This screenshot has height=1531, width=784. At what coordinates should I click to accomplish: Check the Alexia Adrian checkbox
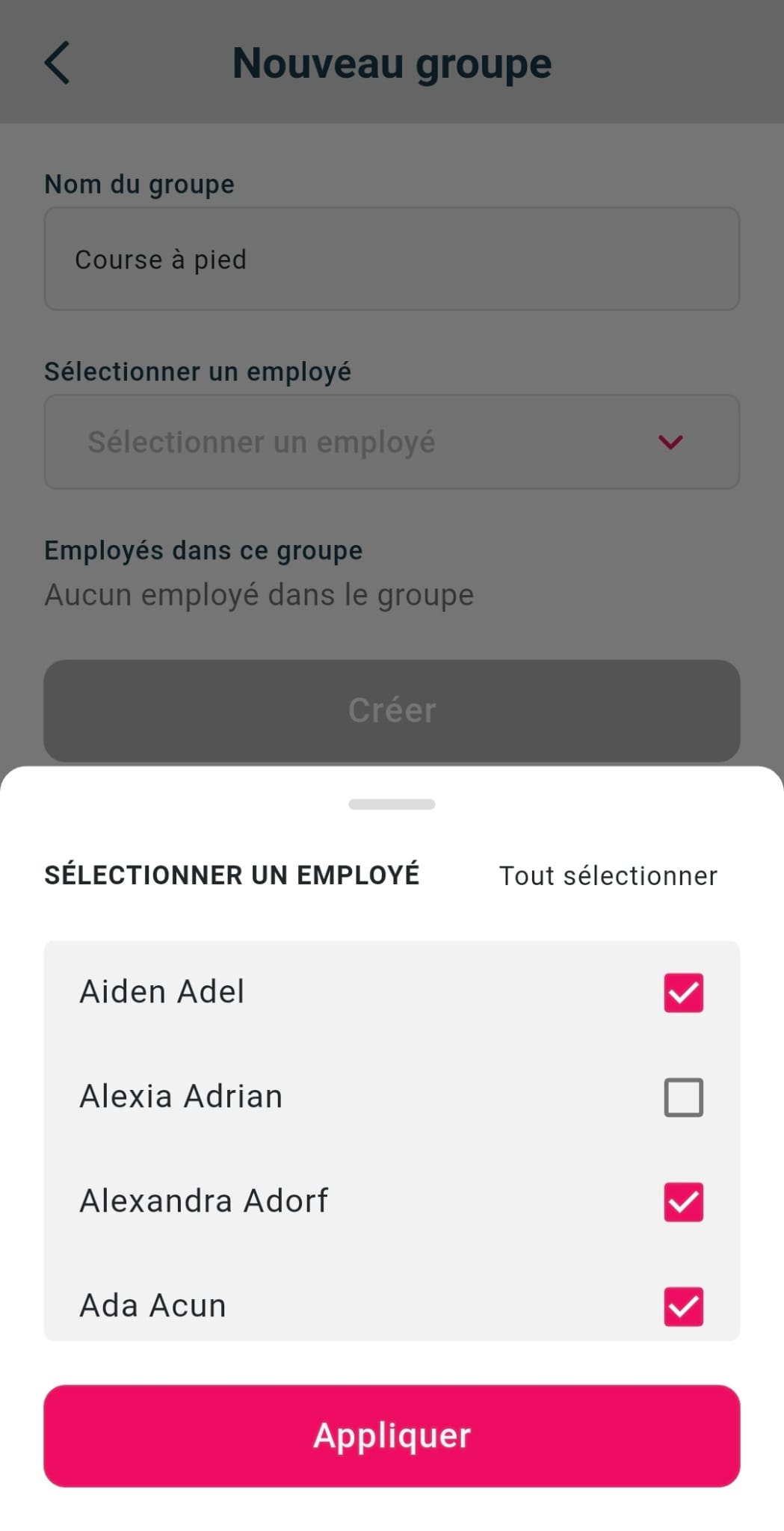[x=683, y=1097]
